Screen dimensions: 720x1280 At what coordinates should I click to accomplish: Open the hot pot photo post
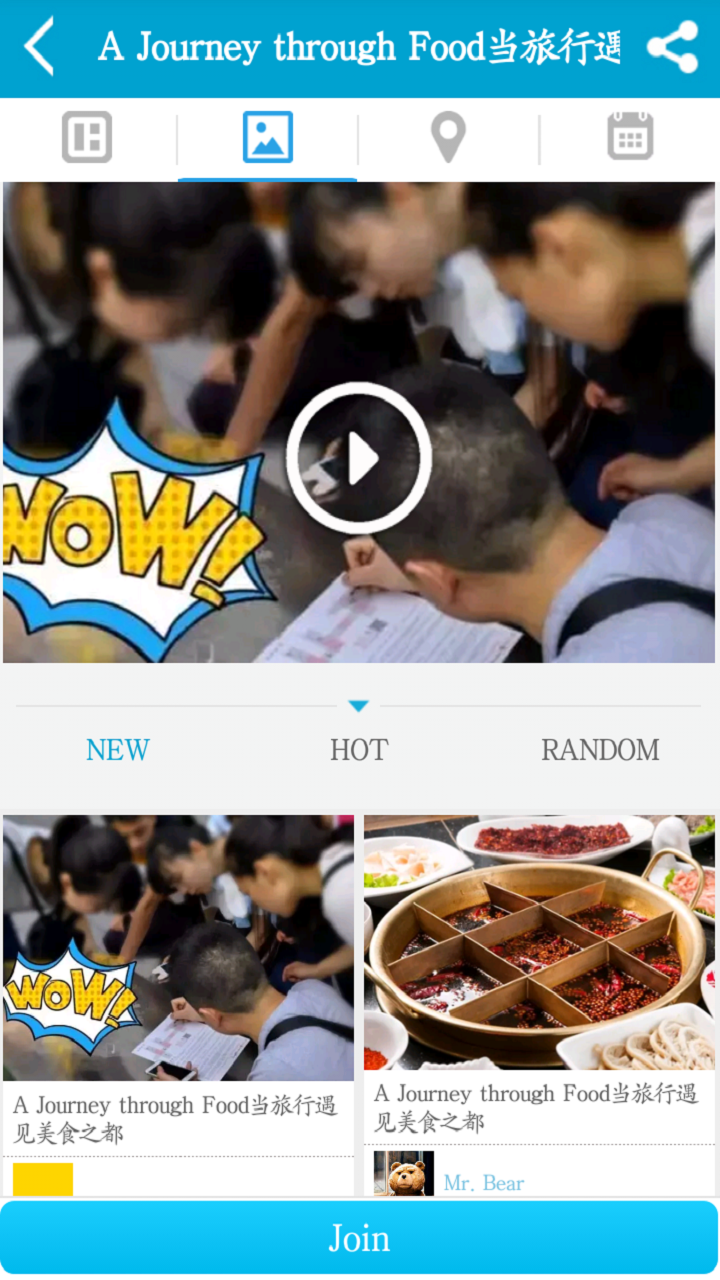pos(539,942)
